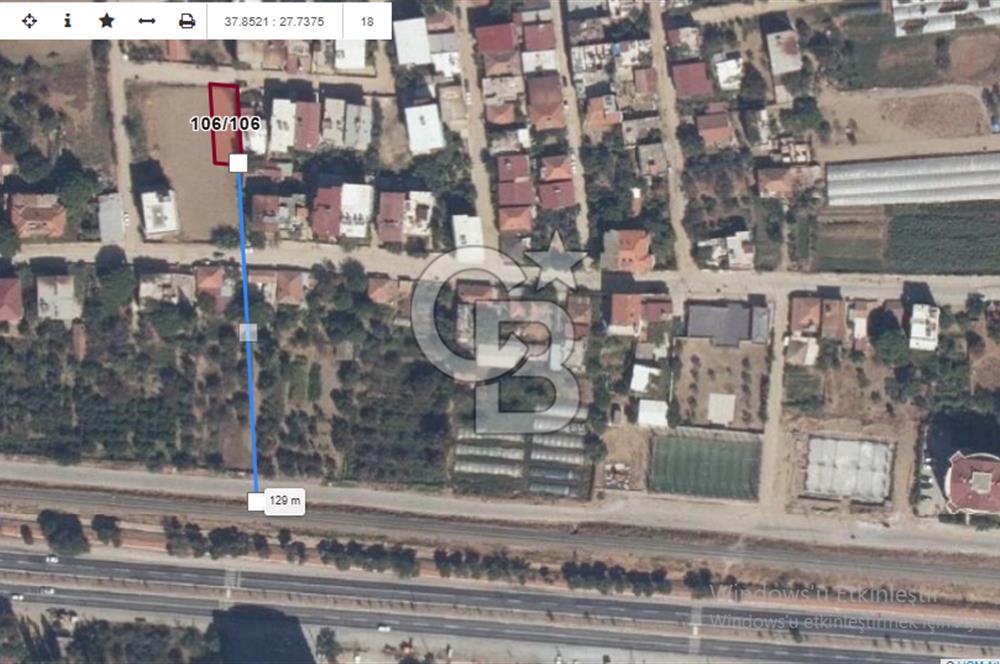This screenshot has width=1000, height=664.
Task: Tap the star favorites icon
Action: click(107, 20)
